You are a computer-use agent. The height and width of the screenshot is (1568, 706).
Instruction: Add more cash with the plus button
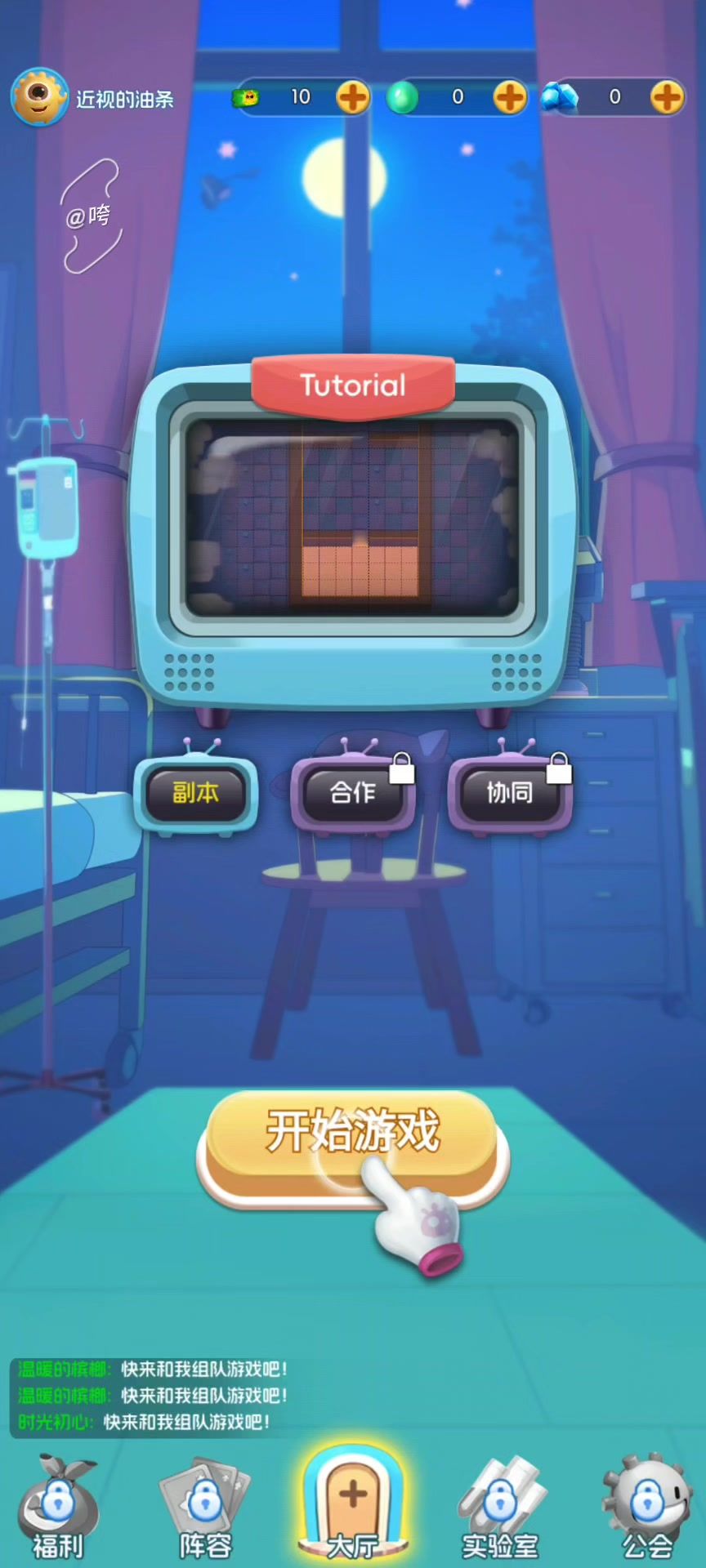(352, 98)
